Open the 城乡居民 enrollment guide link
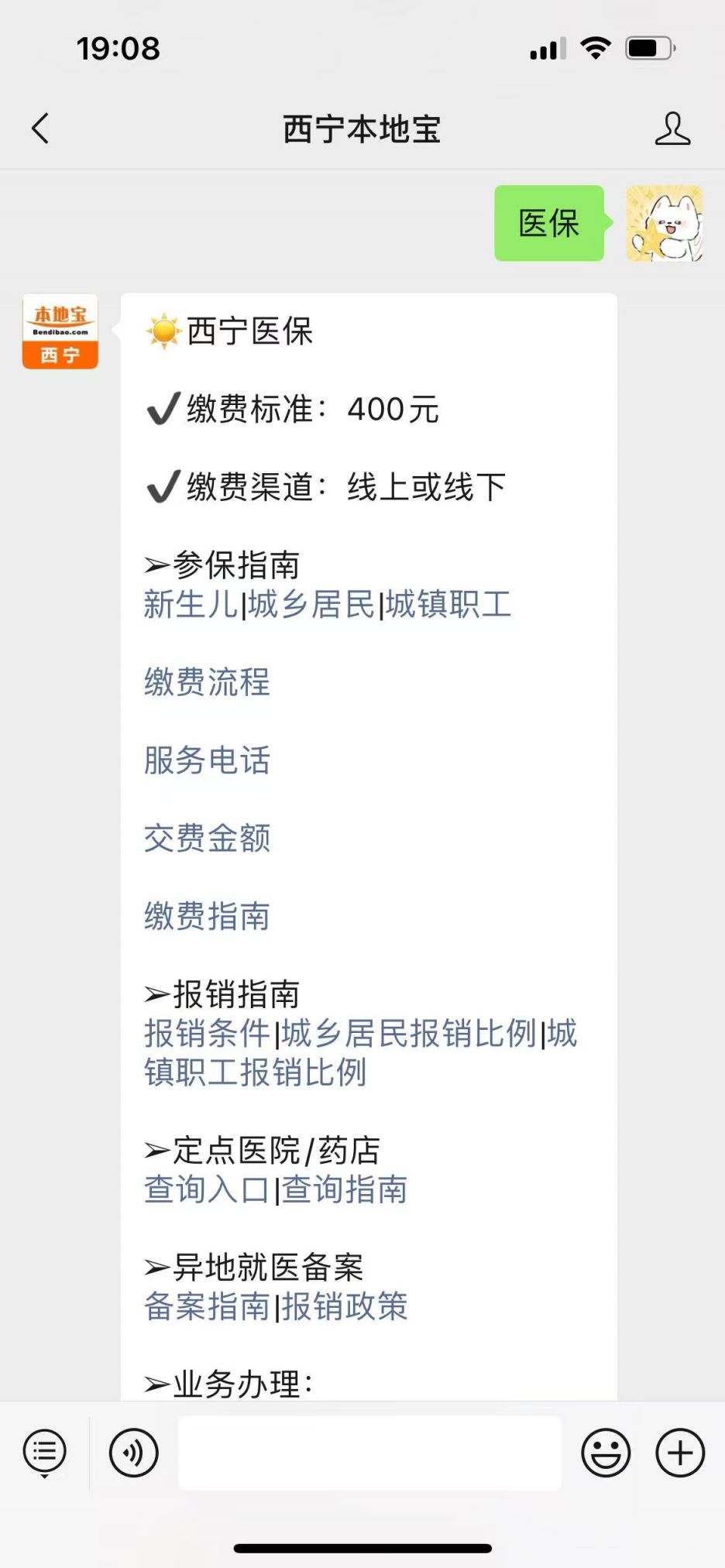This screenshot has width=725, height=1568. [x=311, y=605]
